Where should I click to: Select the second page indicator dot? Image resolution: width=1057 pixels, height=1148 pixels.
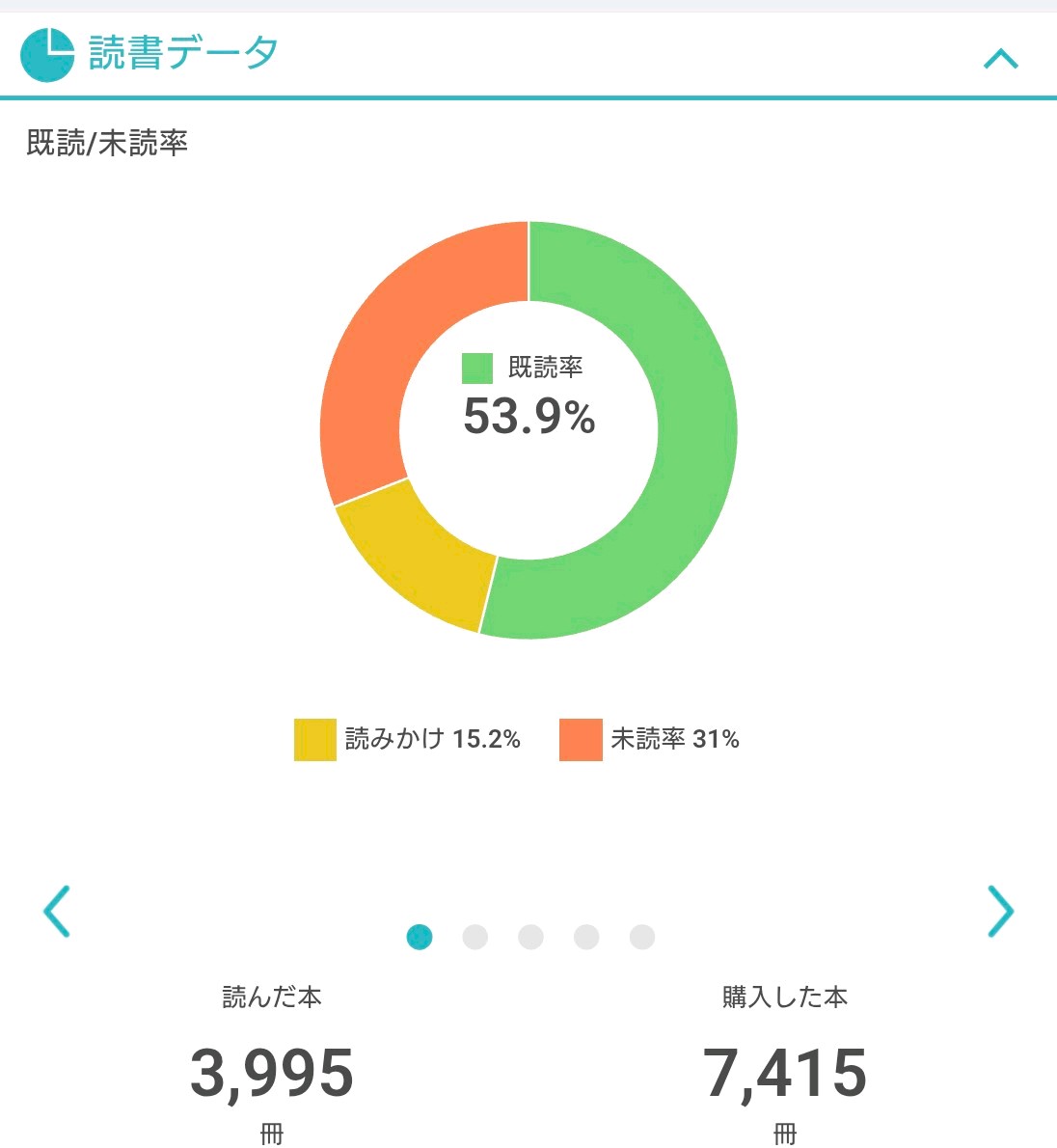[x=475, y=937]
